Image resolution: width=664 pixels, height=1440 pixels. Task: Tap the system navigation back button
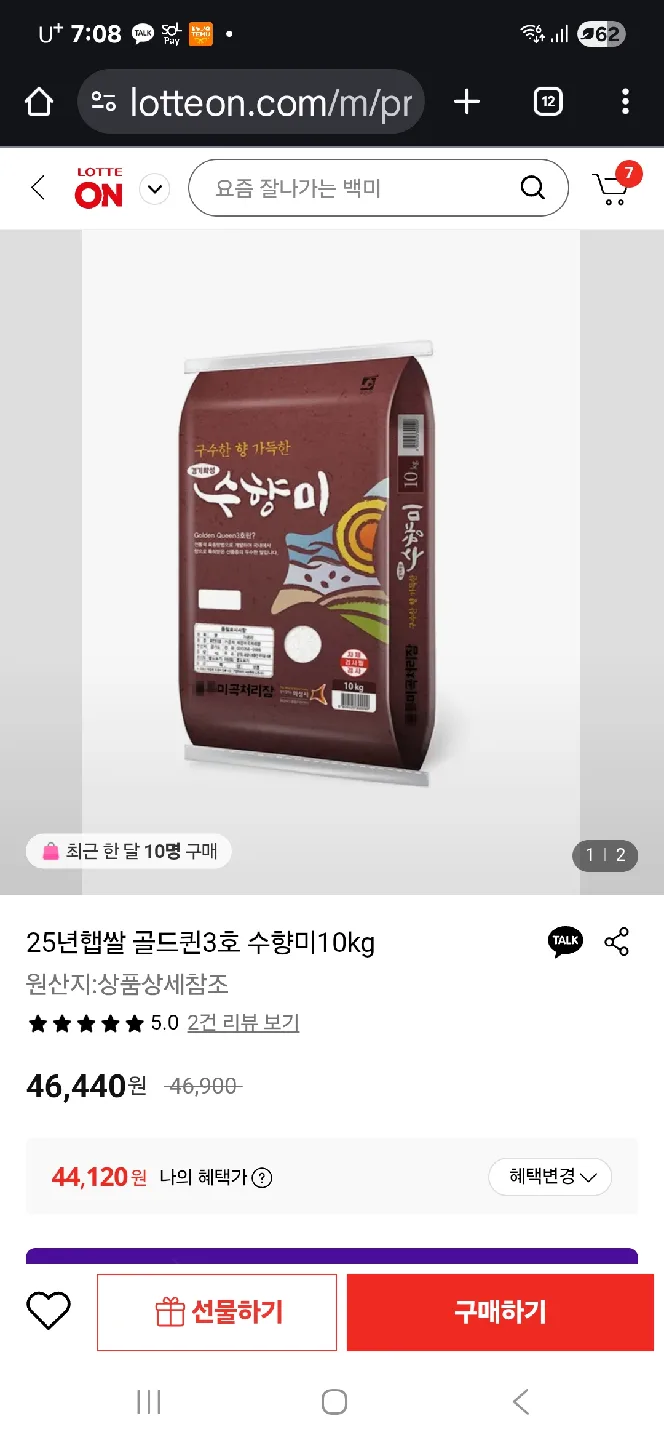[x=521, y=1402]
